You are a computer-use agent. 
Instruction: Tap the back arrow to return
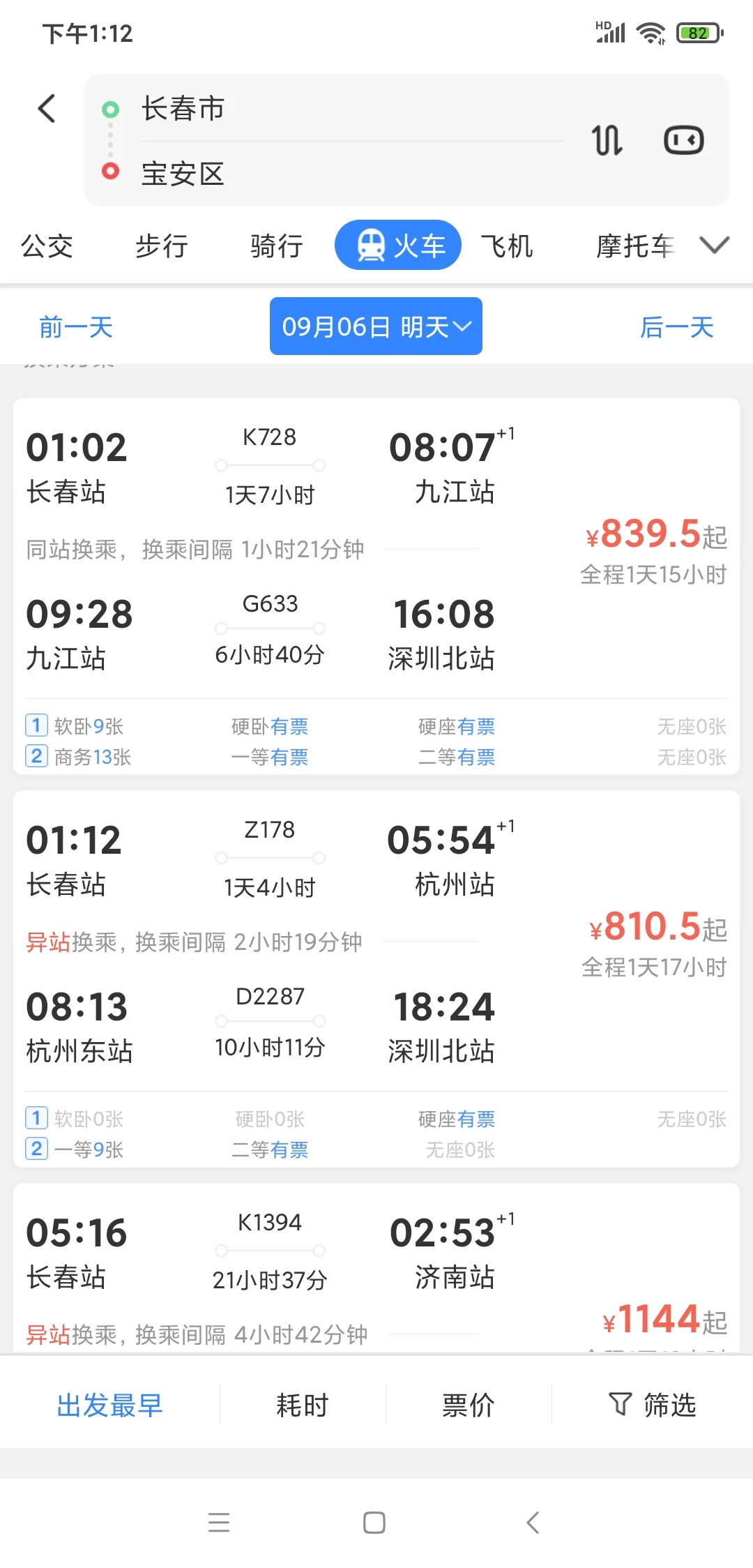coord(46,108)
